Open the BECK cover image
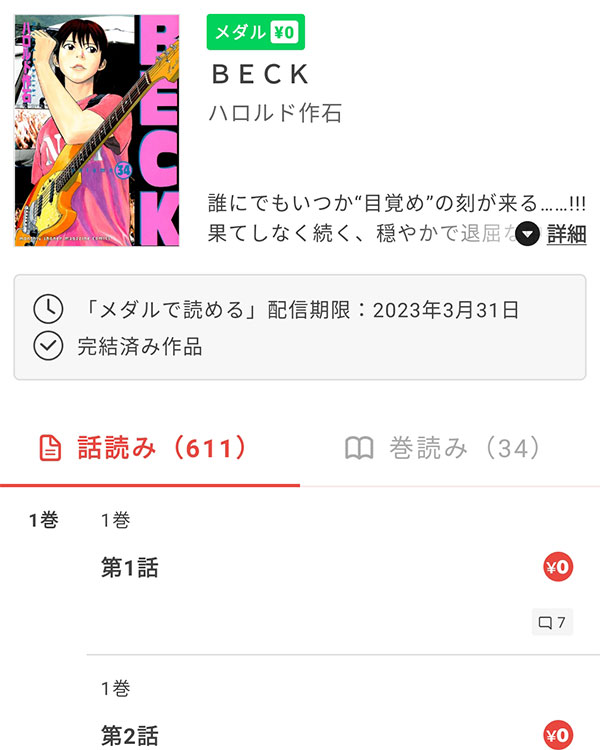The height and width of the screenshot is (750, 600). click(97, 130)
